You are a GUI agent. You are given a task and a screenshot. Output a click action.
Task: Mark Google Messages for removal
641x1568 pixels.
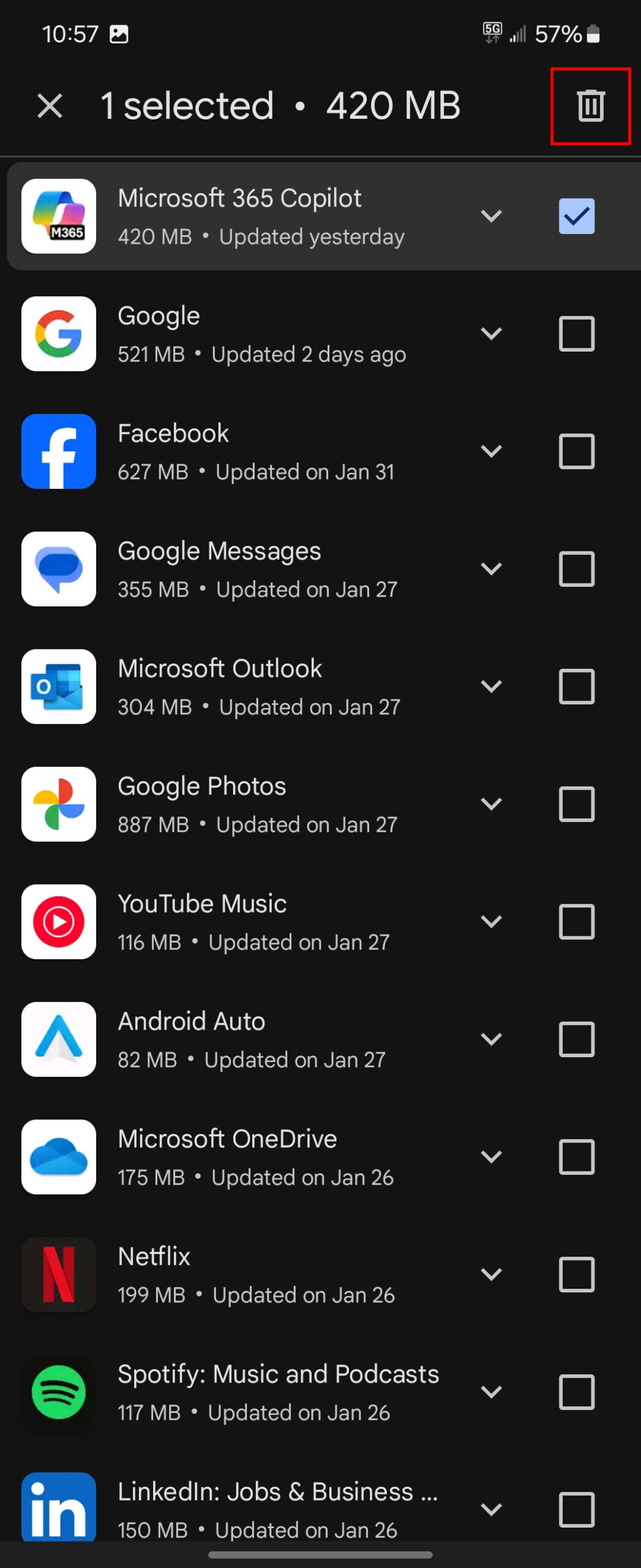[576, 569]
